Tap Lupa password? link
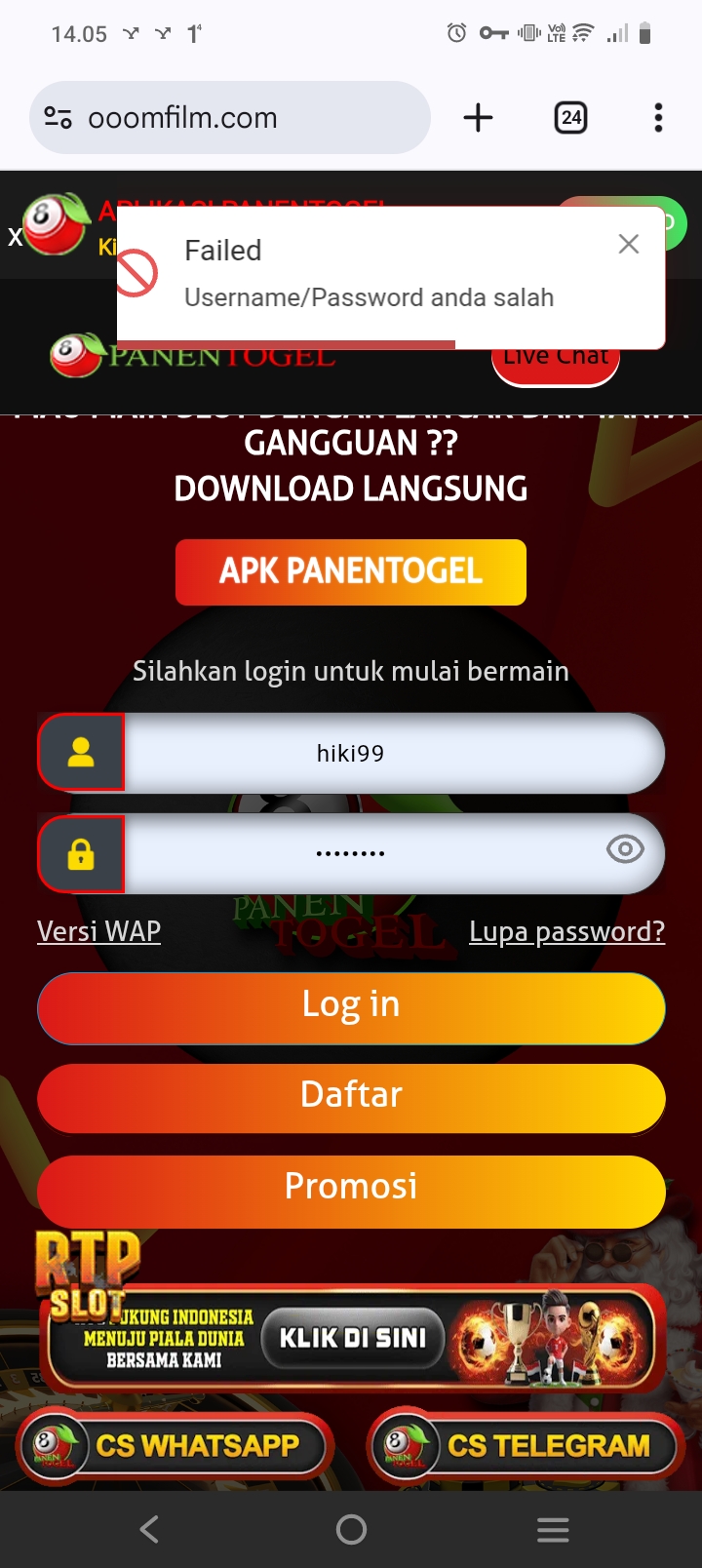The image size is (702, 1568). (566, 931)
